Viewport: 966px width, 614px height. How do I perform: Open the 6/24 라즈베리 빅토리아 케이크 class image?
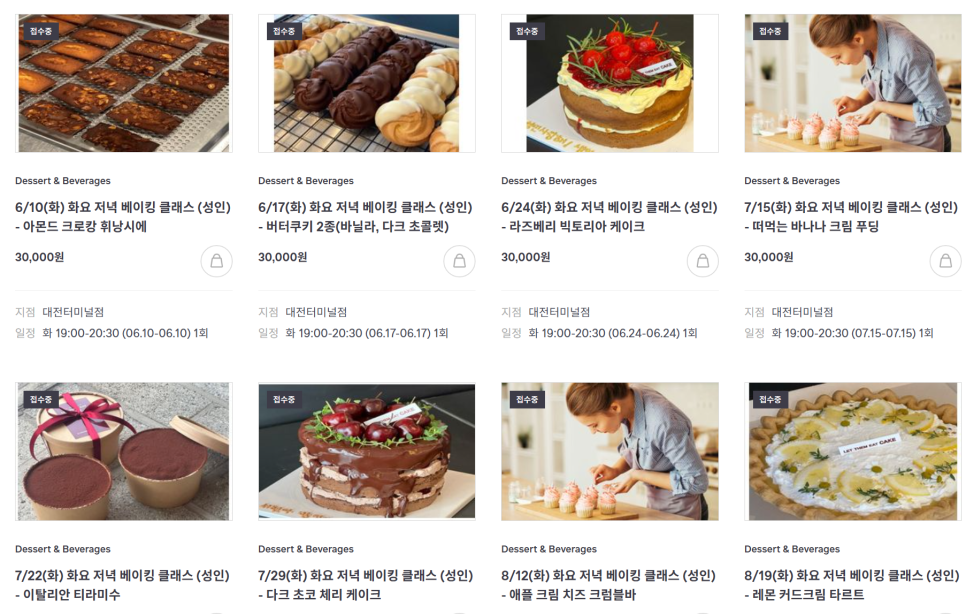609,83
